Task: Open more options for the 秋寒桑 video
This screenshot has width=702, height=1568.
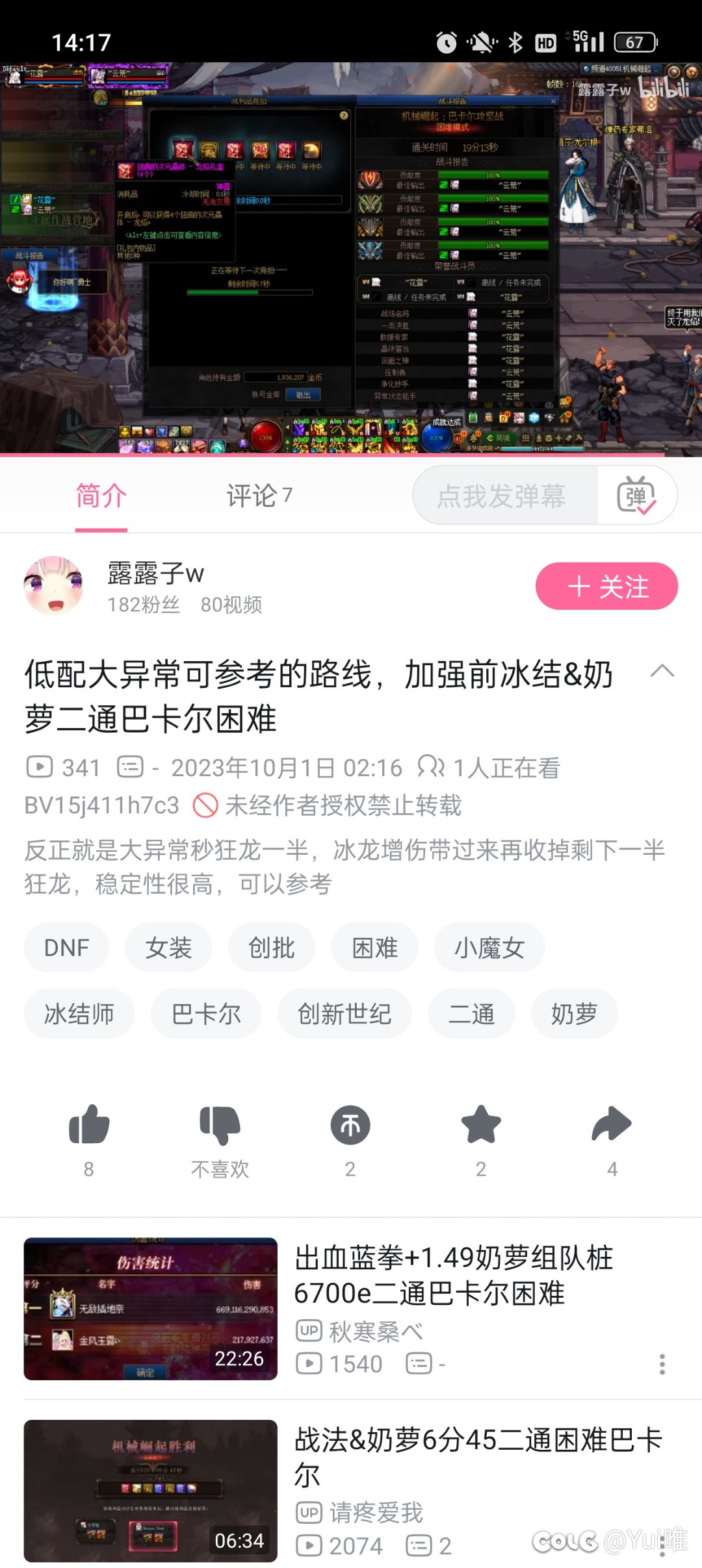Action: pyautogui.click(x=662, y=1364)
